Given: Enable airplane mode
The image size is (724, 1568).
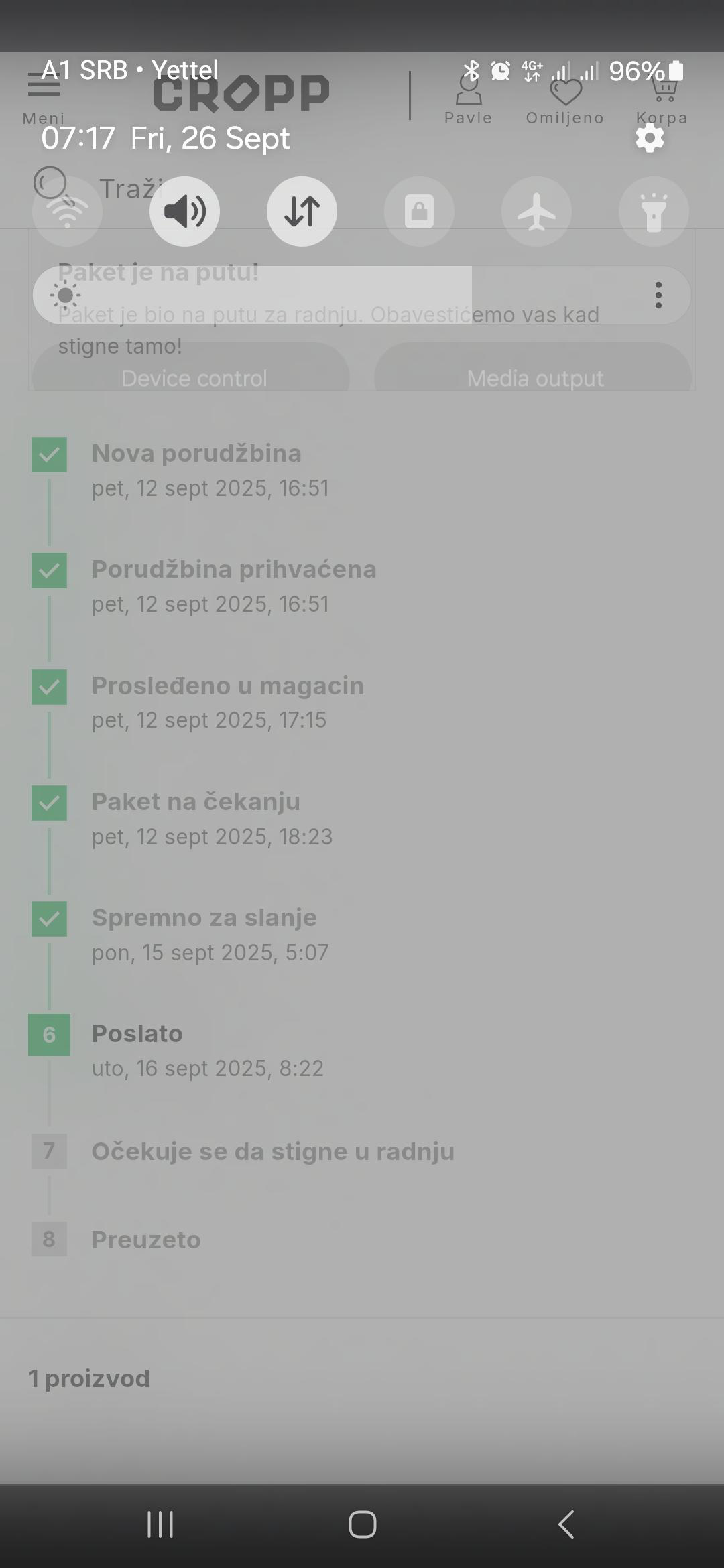Looking at the screenshot, I should coord(536,212).
